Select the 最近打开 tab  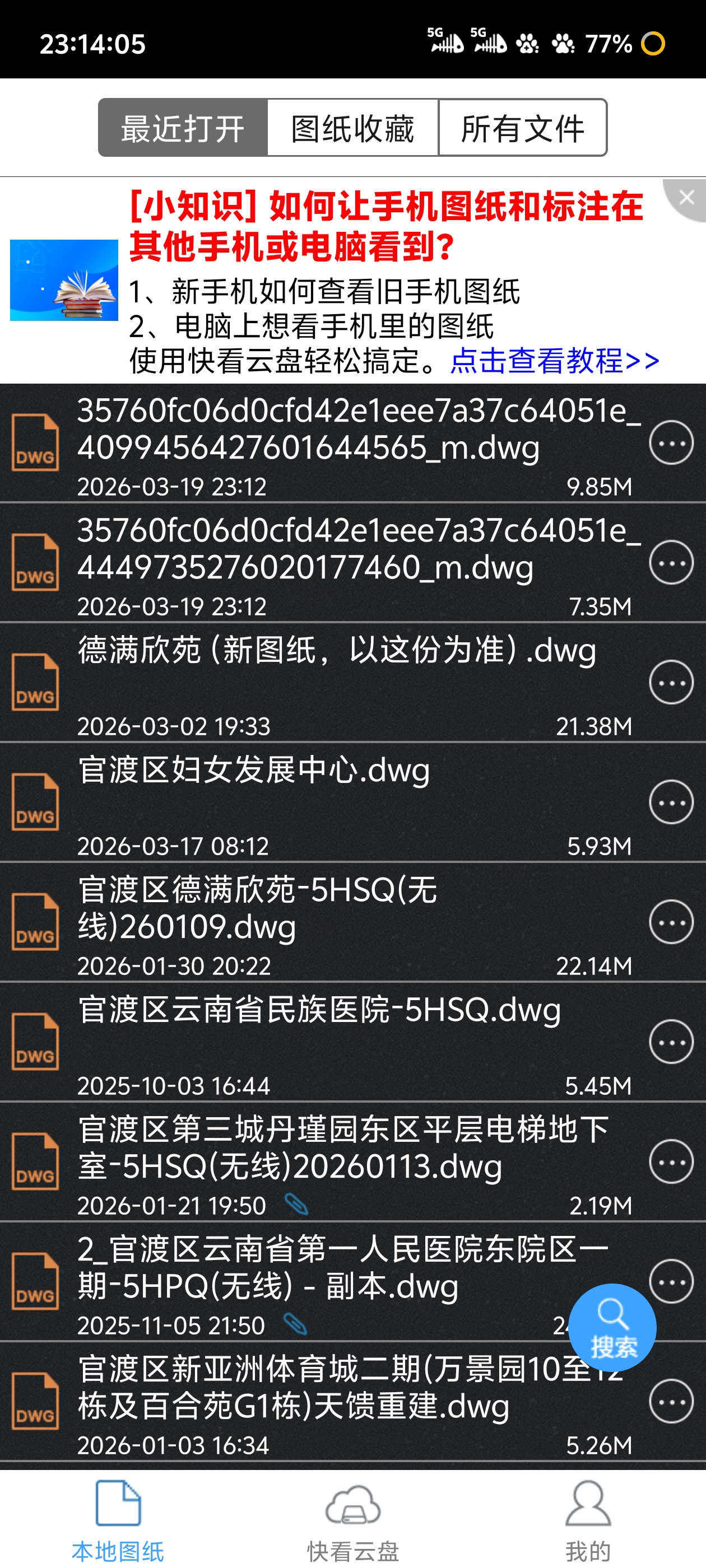[183, 128]
